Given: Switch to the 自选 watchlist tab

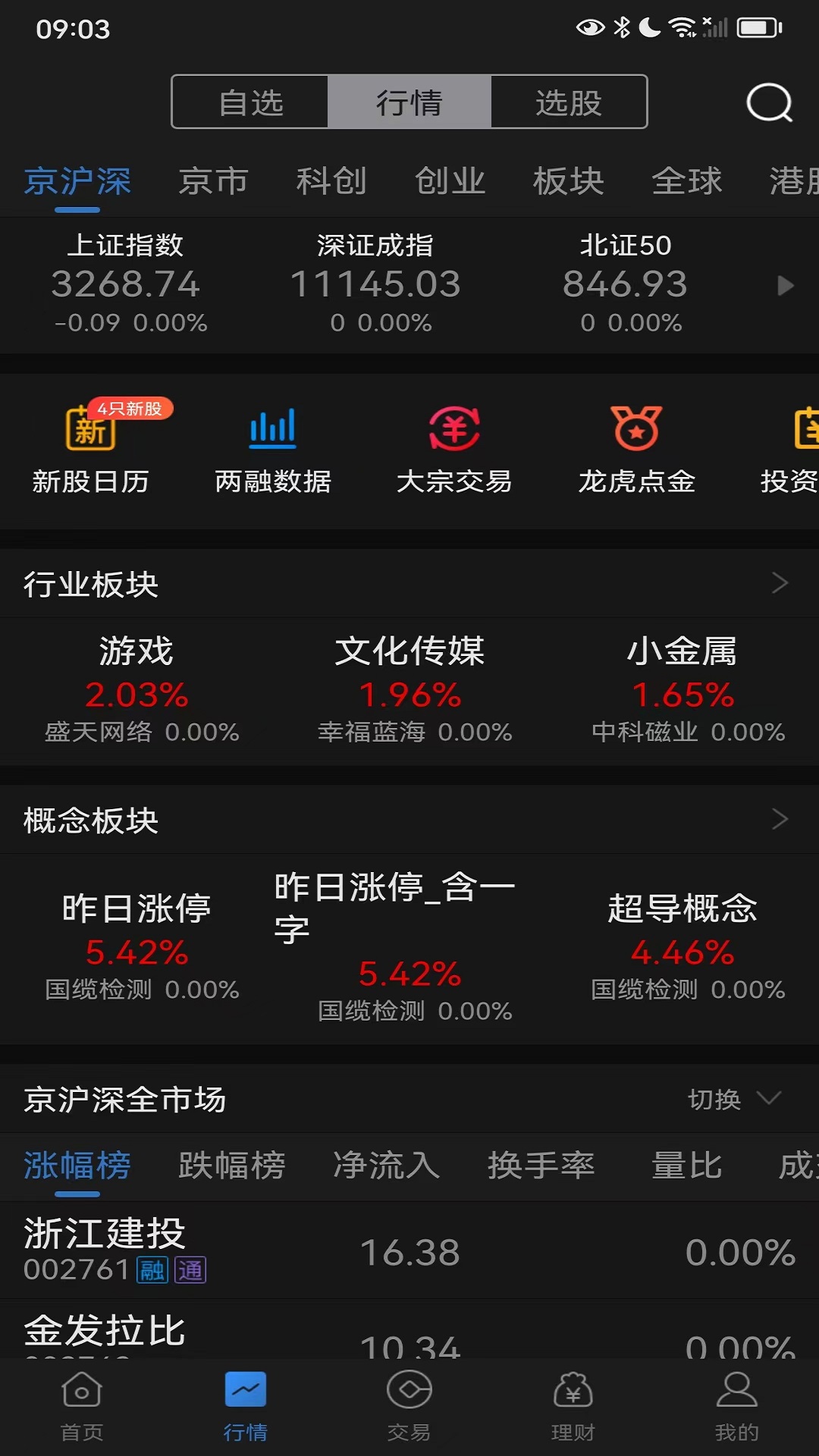Looking at the screenshot, I should 250,103.
